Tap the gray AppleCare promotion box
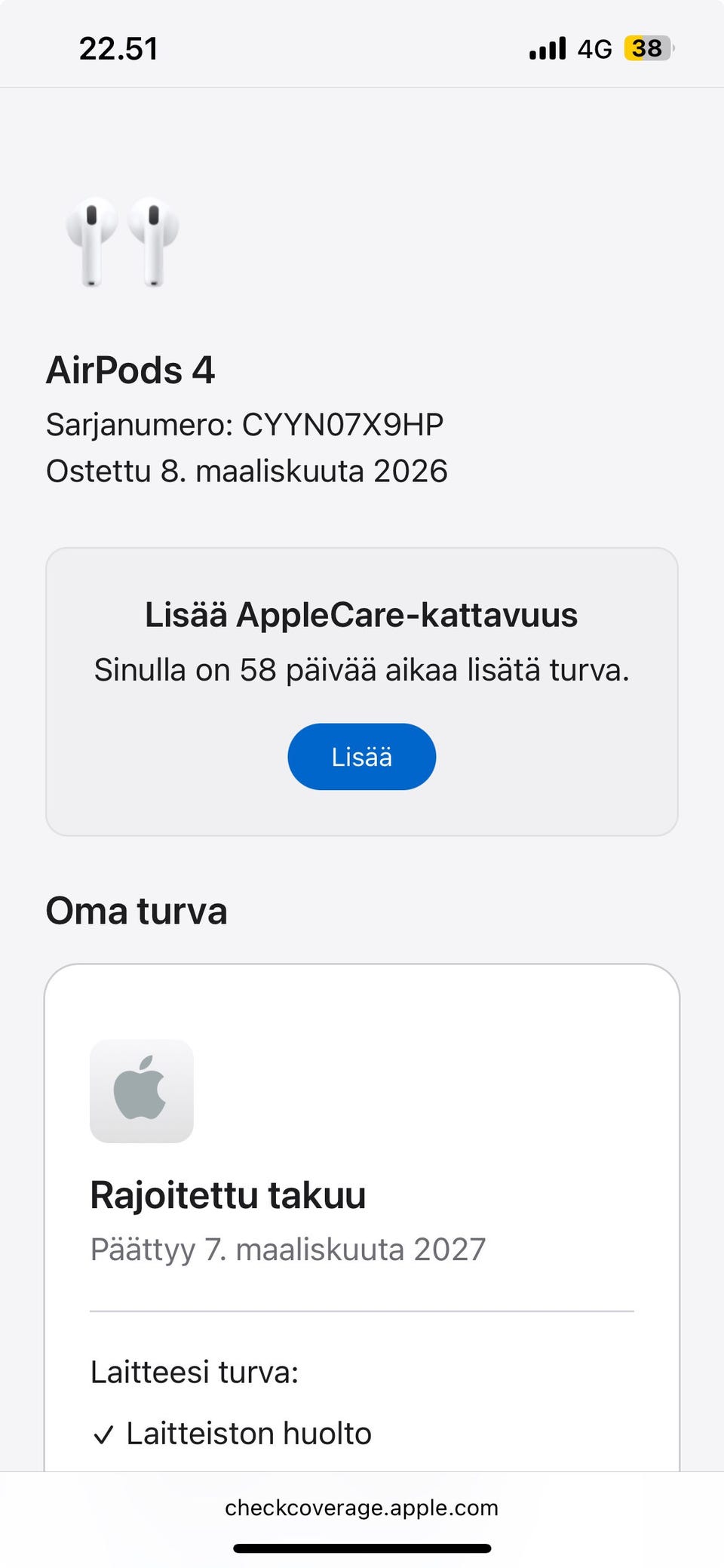Image resolution: width=724 pixels, height=1568 pixels. tap(361, 690)
